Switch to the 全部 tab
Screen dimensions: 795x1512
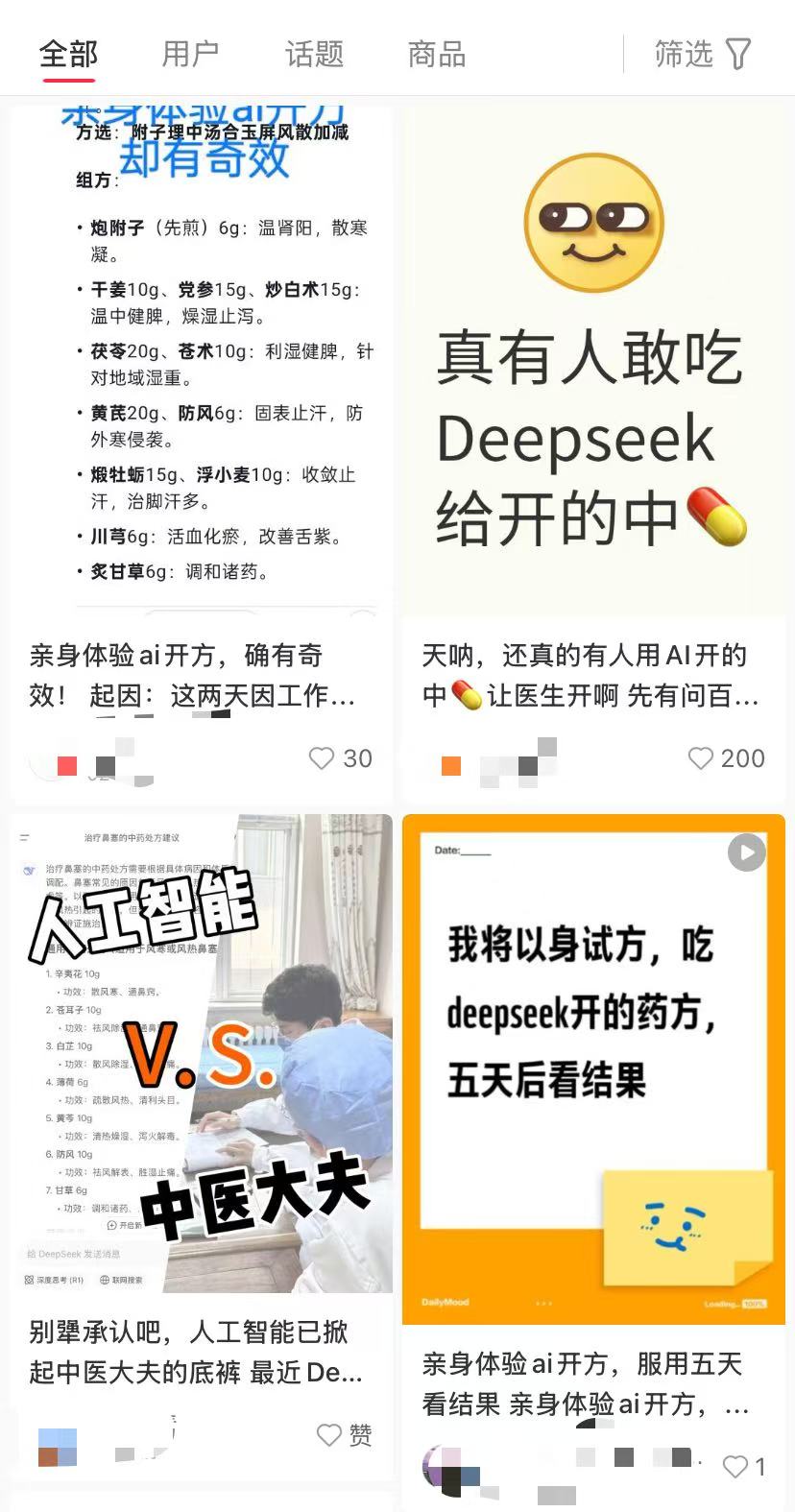[x=68, y=55]
